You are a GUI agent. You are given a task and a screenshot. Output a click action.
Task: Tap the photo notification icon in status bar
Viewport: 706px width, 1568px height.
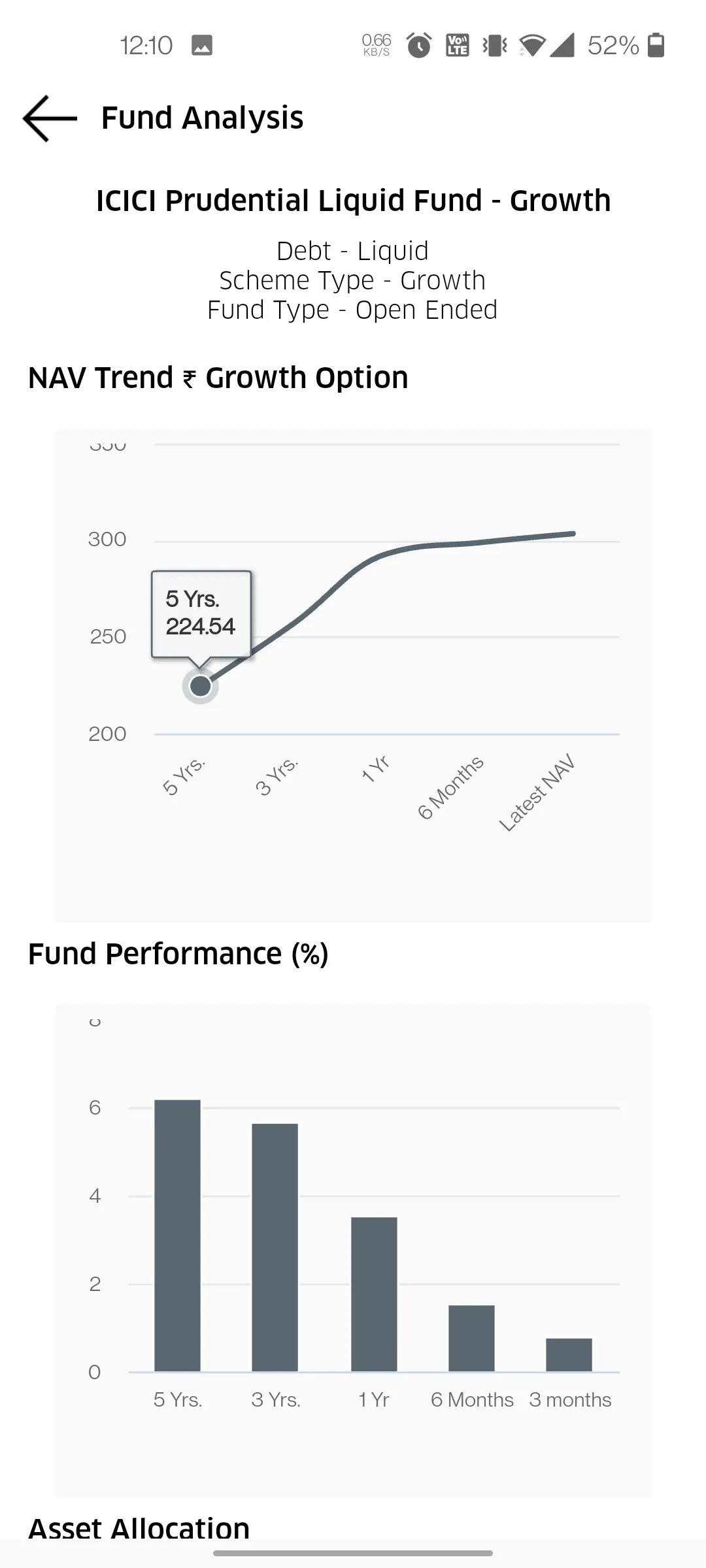point(201,44)
